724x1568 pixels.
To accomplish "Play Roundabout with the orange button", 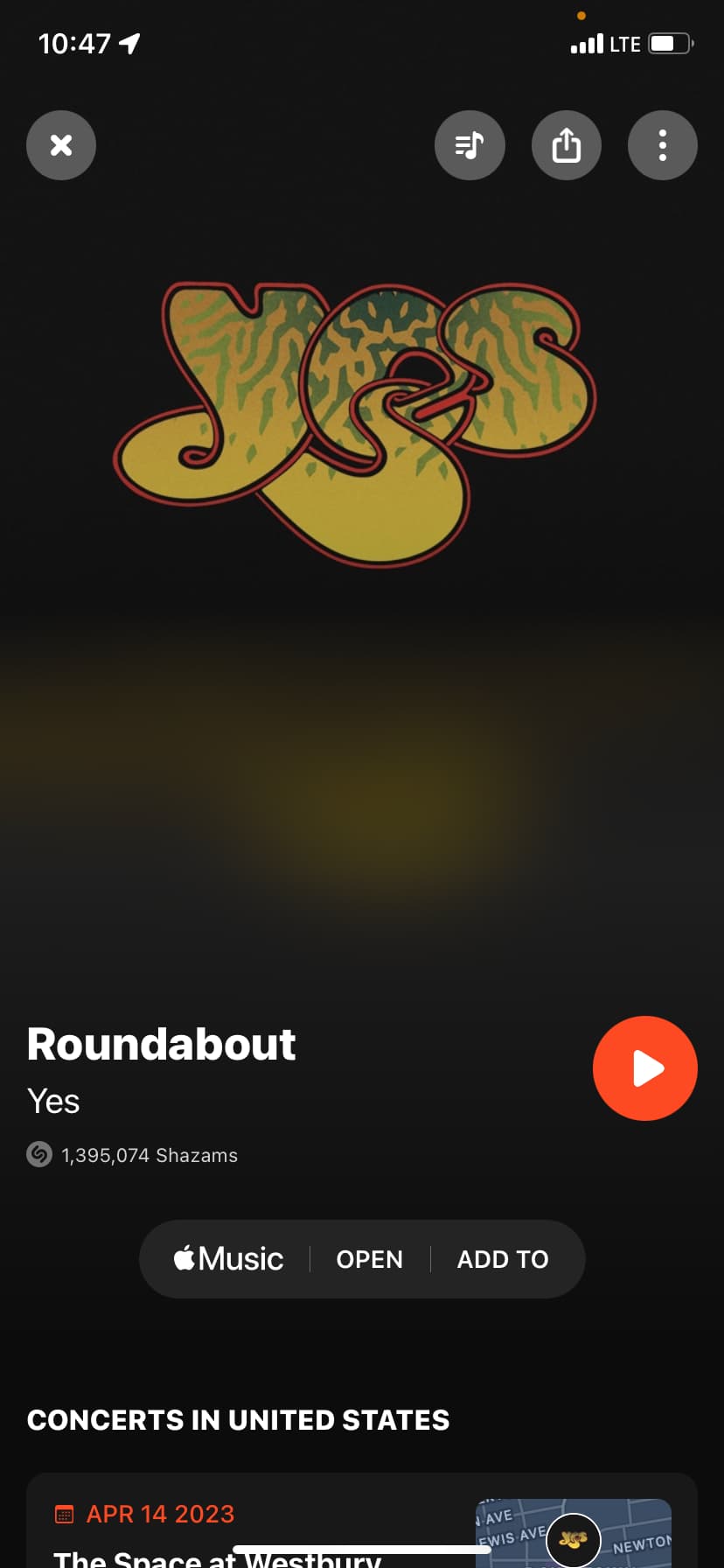I will pos(645,1068).
